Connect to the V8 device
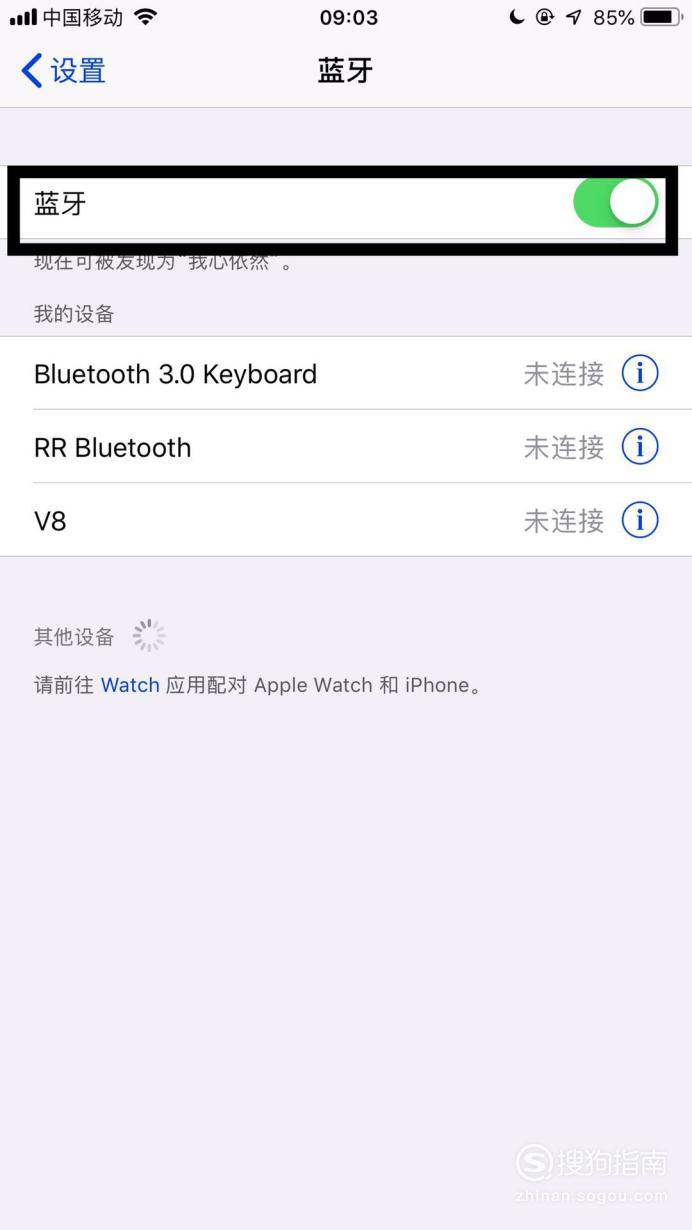692x1230 pixels. pyautogui.click(x=346, y=520)
